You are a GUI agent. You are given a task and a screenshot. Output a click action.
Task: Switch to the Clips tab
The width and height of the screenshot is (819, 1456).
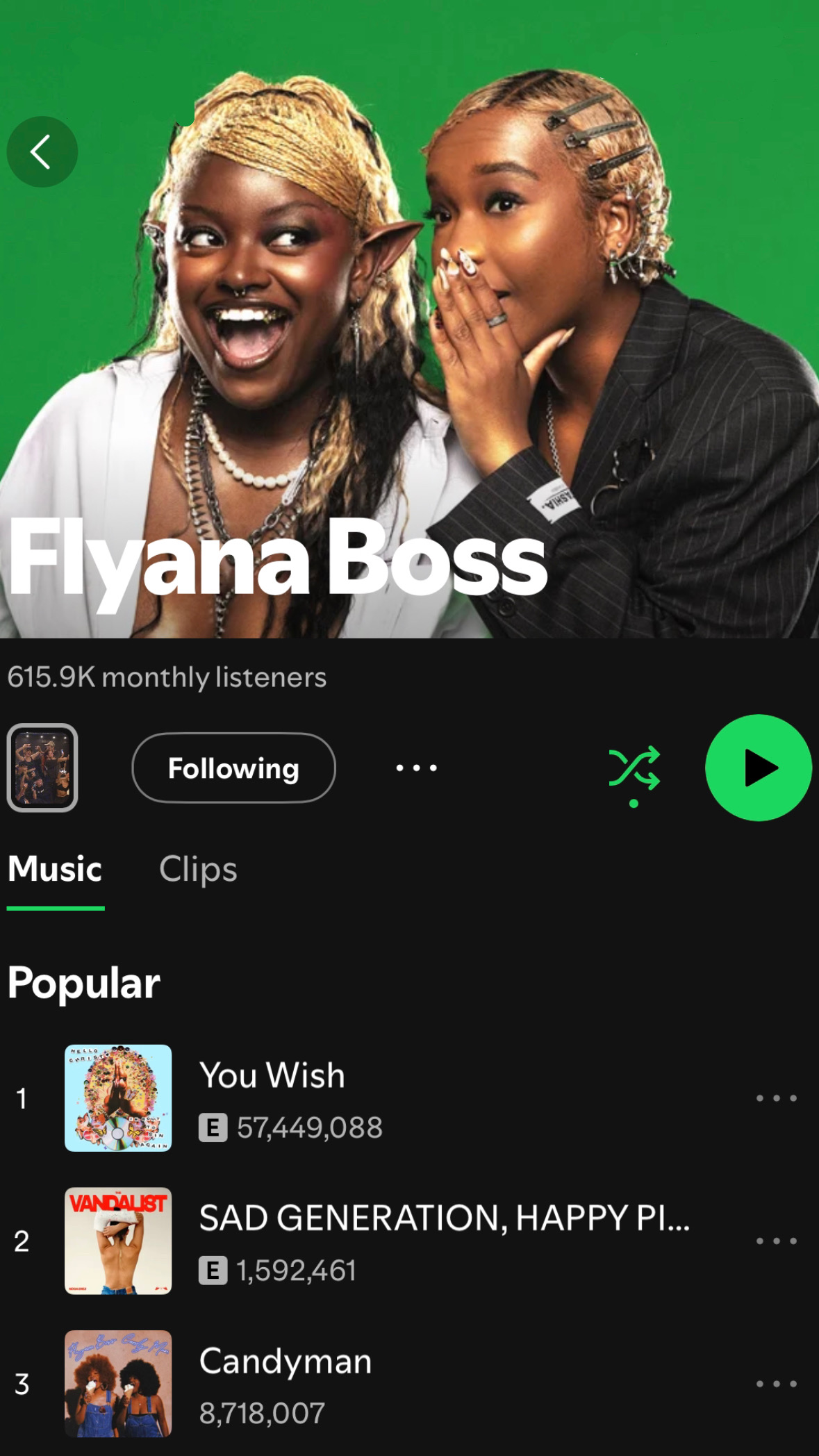[198, 869]
